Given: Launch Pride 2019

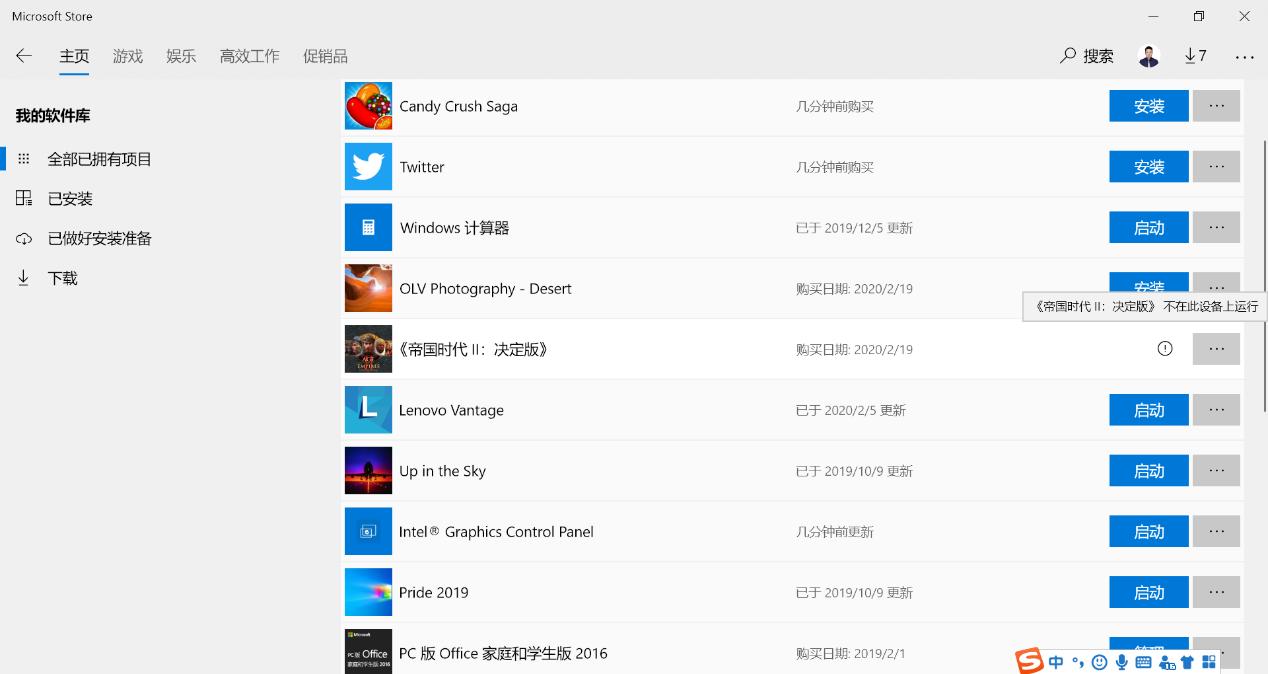Looking at the screenshot, I should pos(1148,592).
